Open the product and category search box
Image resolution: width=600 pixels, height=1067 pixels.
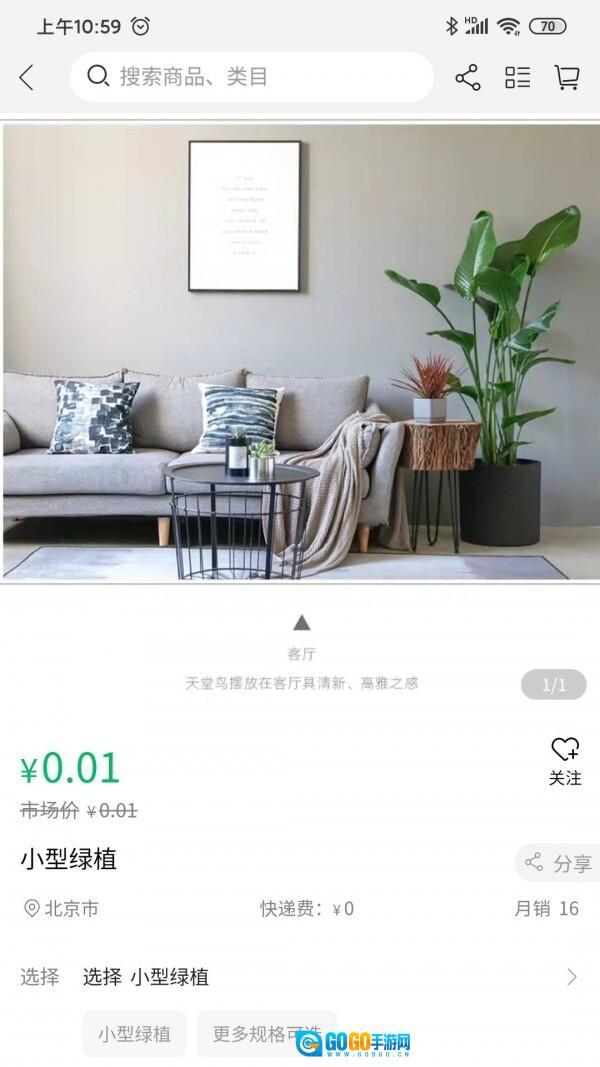250,77
